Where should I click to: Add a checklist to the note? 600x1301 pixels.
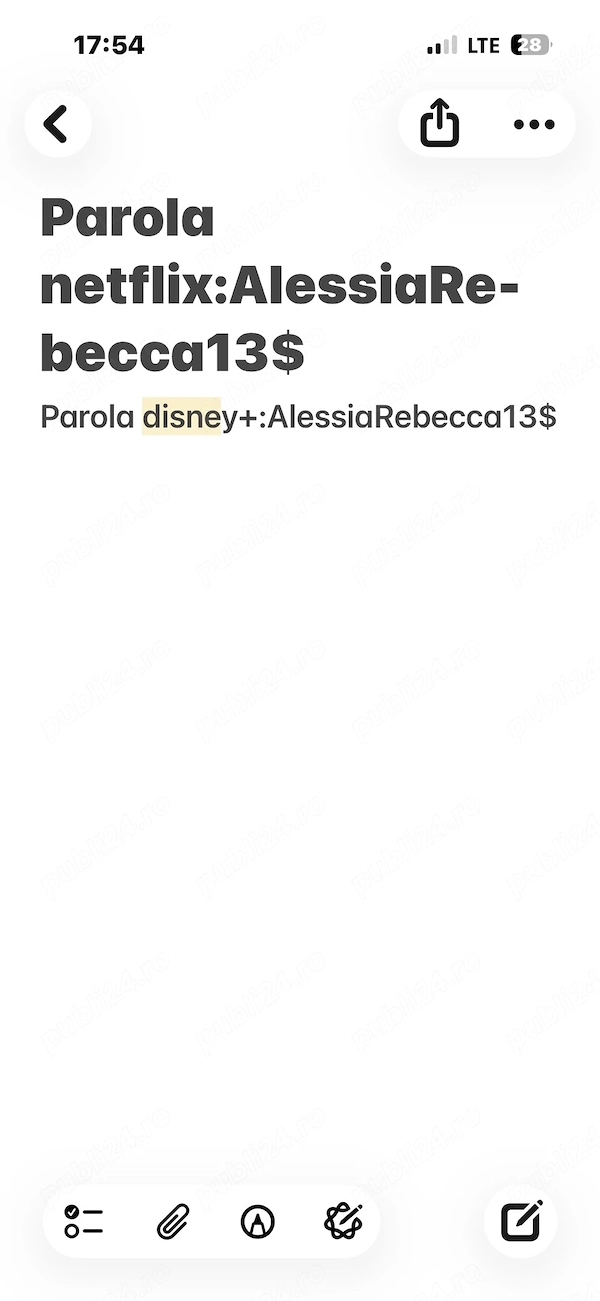click(x=84, y=1221)
